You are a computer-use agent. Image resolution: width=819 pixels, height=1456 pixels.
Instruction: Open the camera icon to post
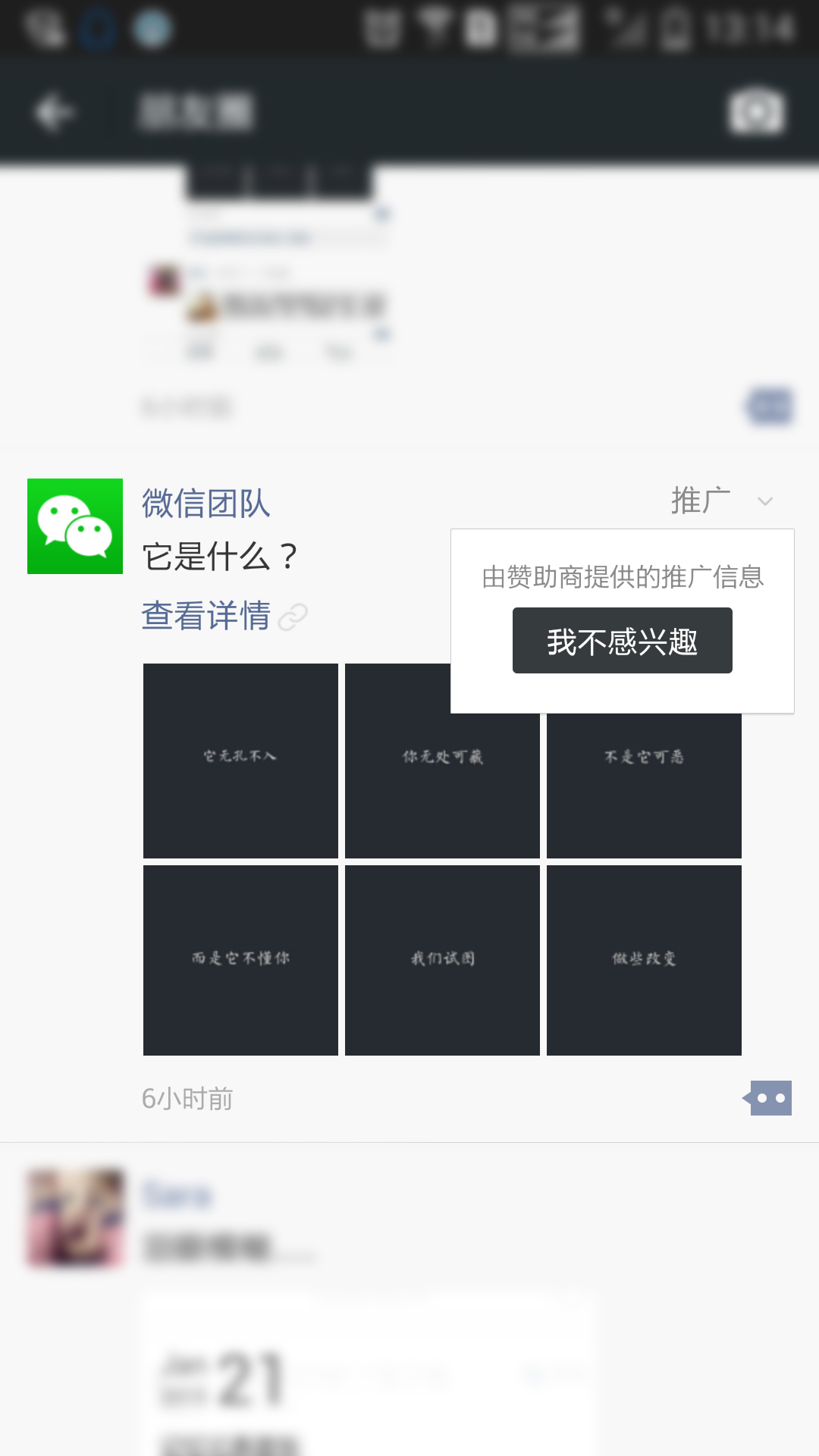[x=756, y=112]
